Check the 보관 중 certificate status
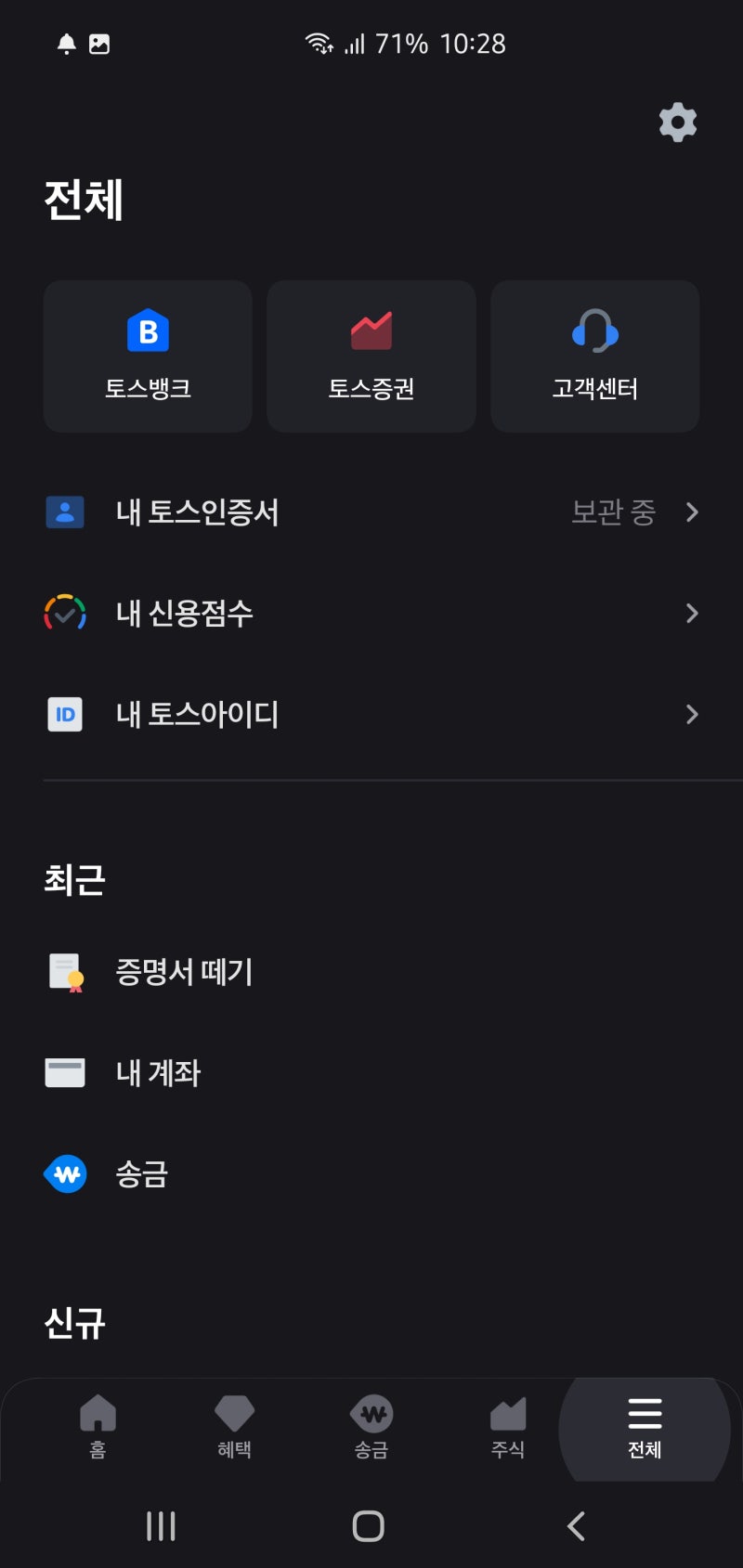 614,512
